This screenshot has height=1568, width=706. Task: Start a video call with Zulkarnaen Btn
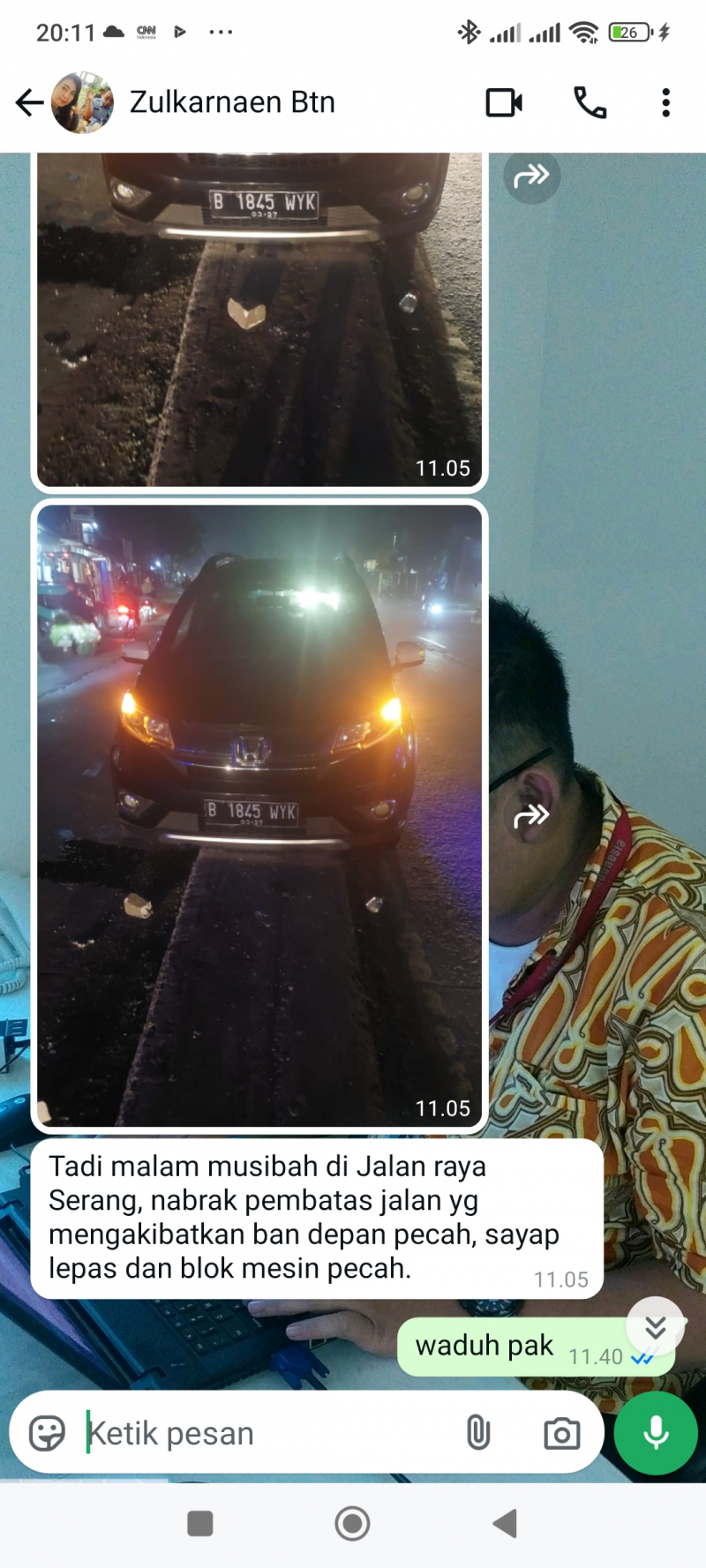(x=504, y=102)
